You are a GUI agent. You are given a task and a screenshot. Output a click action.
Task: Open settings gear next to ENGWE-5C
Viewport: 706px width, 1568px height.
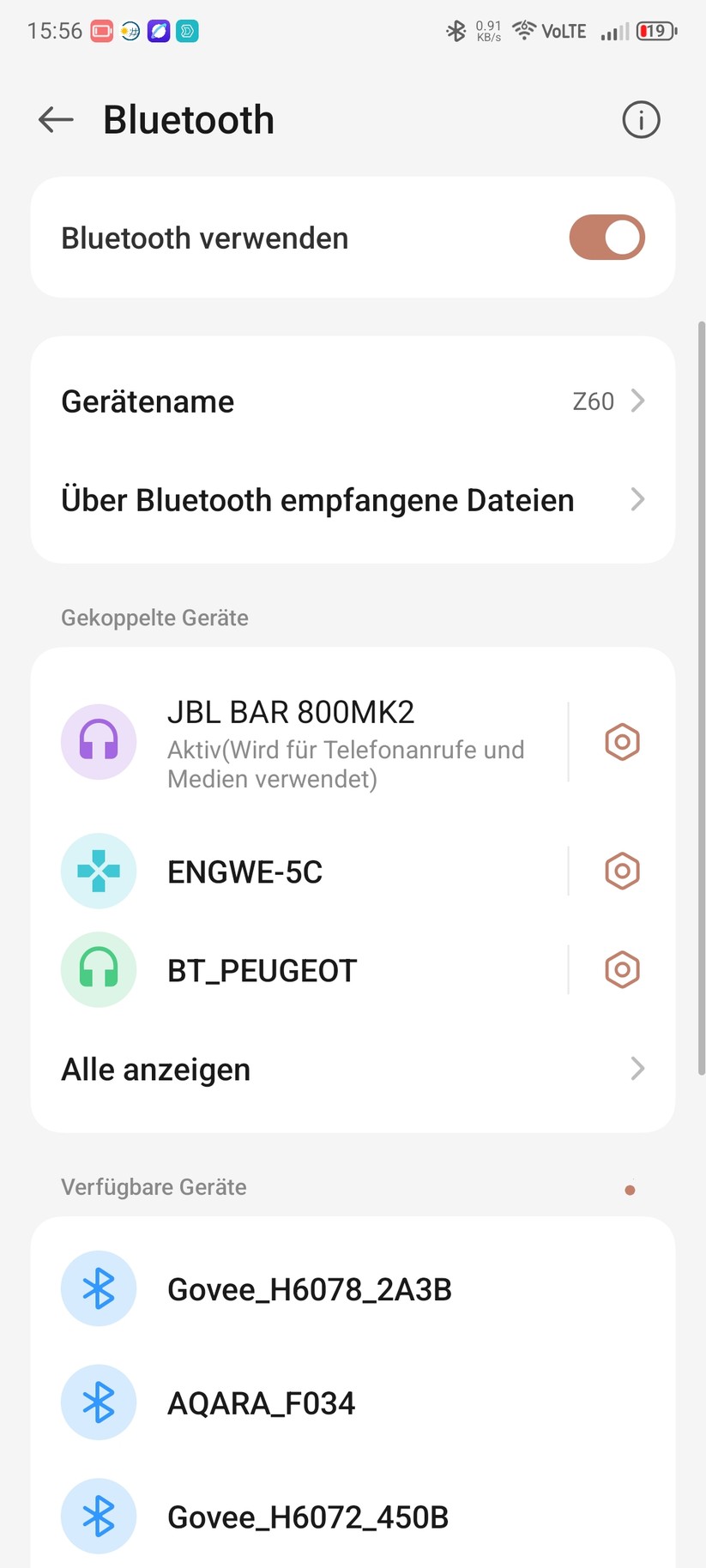pyautogui.click(x=622, y=871)
